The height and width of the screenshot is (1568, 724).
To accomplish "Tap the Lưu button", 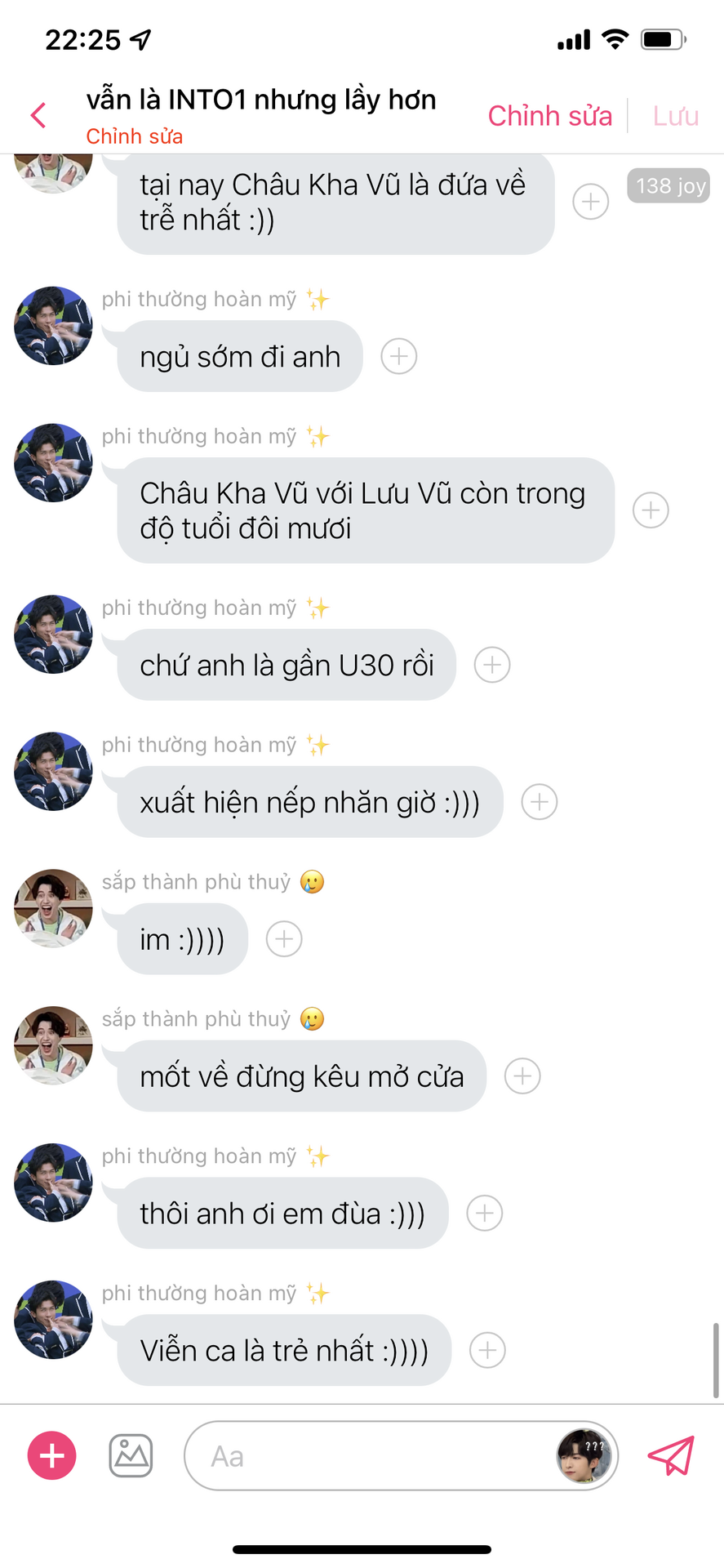I will (x=675, y=116).
